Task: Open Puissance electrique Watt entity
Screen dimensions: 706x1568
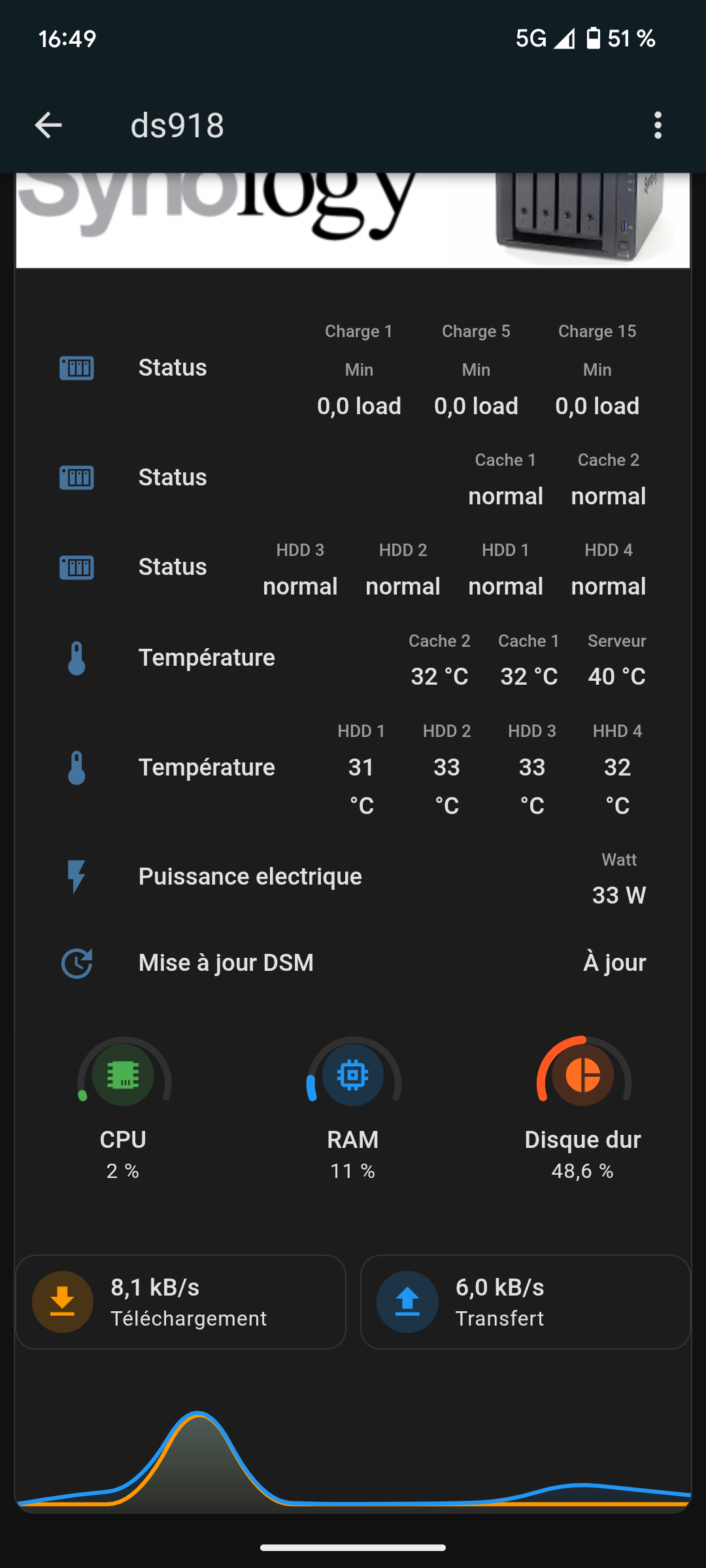Action: 618,879
